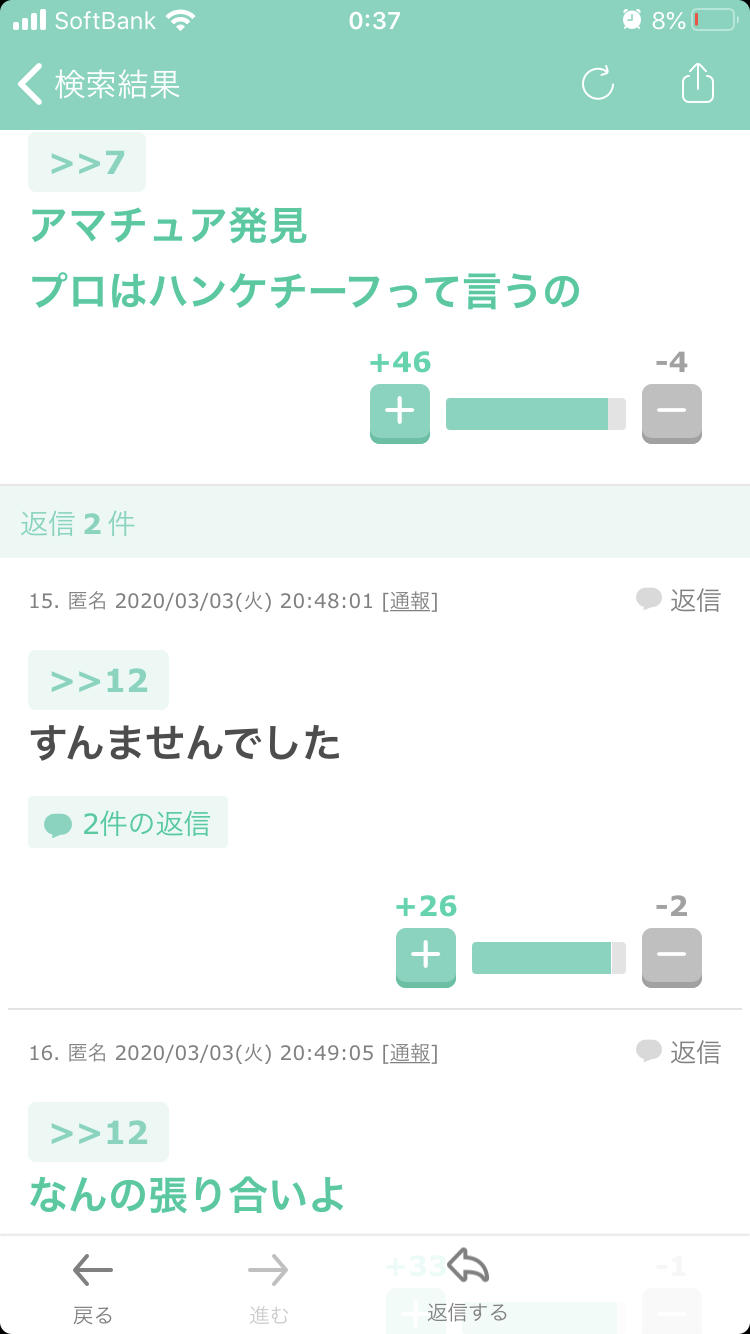Open the >>7 quoted comment link
Viewport: 750px width, 1334px height.
click(87, 163)
